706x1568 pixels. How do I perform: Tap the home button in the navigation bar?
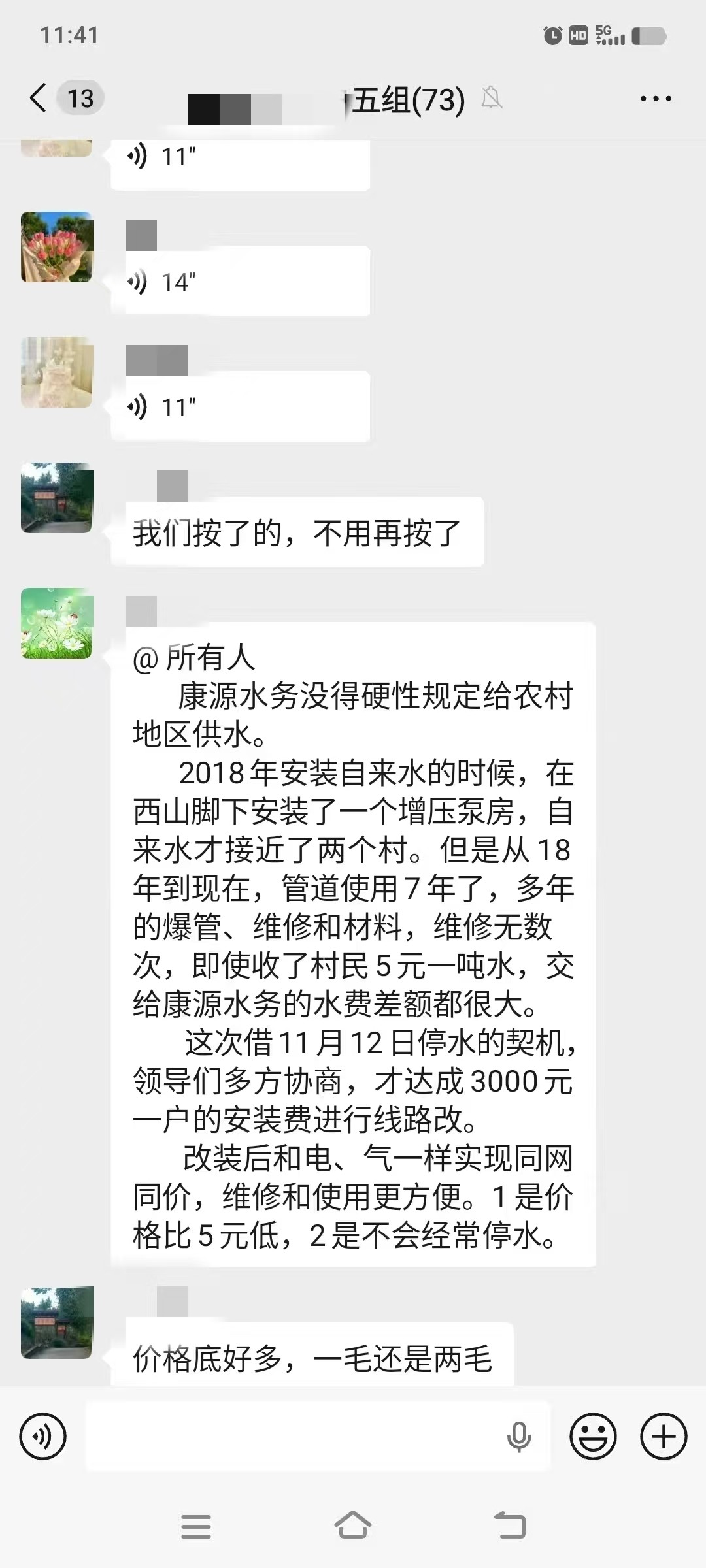[x=353, y=1527]
